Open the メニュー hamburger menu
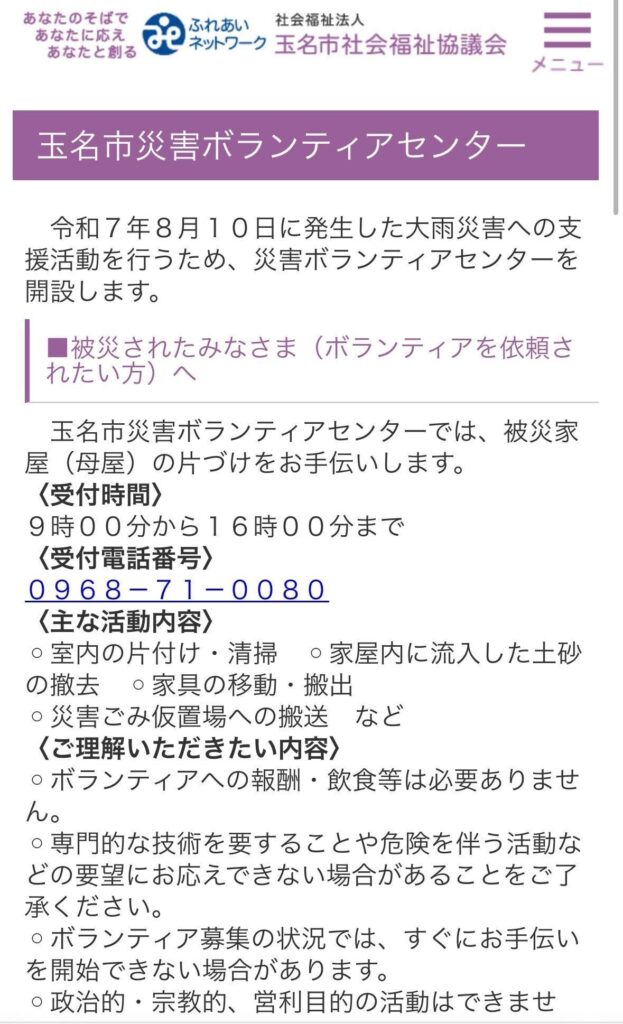The height and width of the screenshot is (1024, 623). tap(567, 41)
